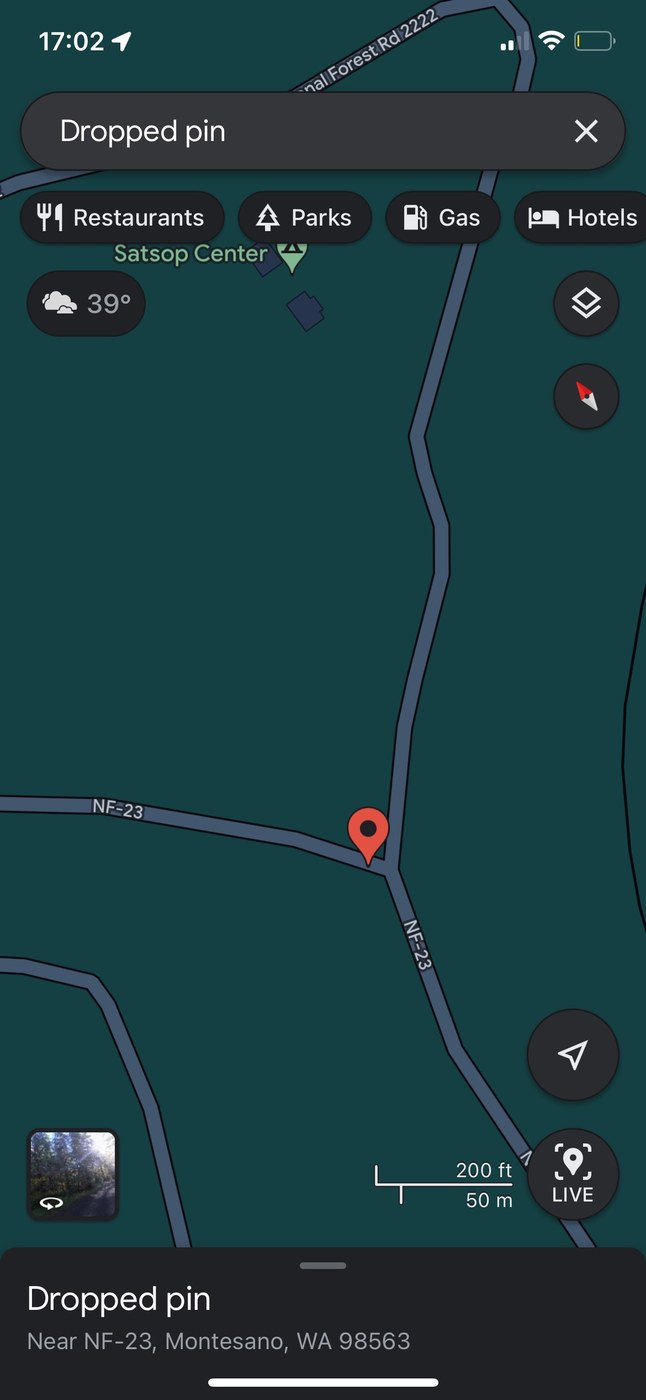
Task: Tap the Dropped pin search field
Action: tap(300, 131)
